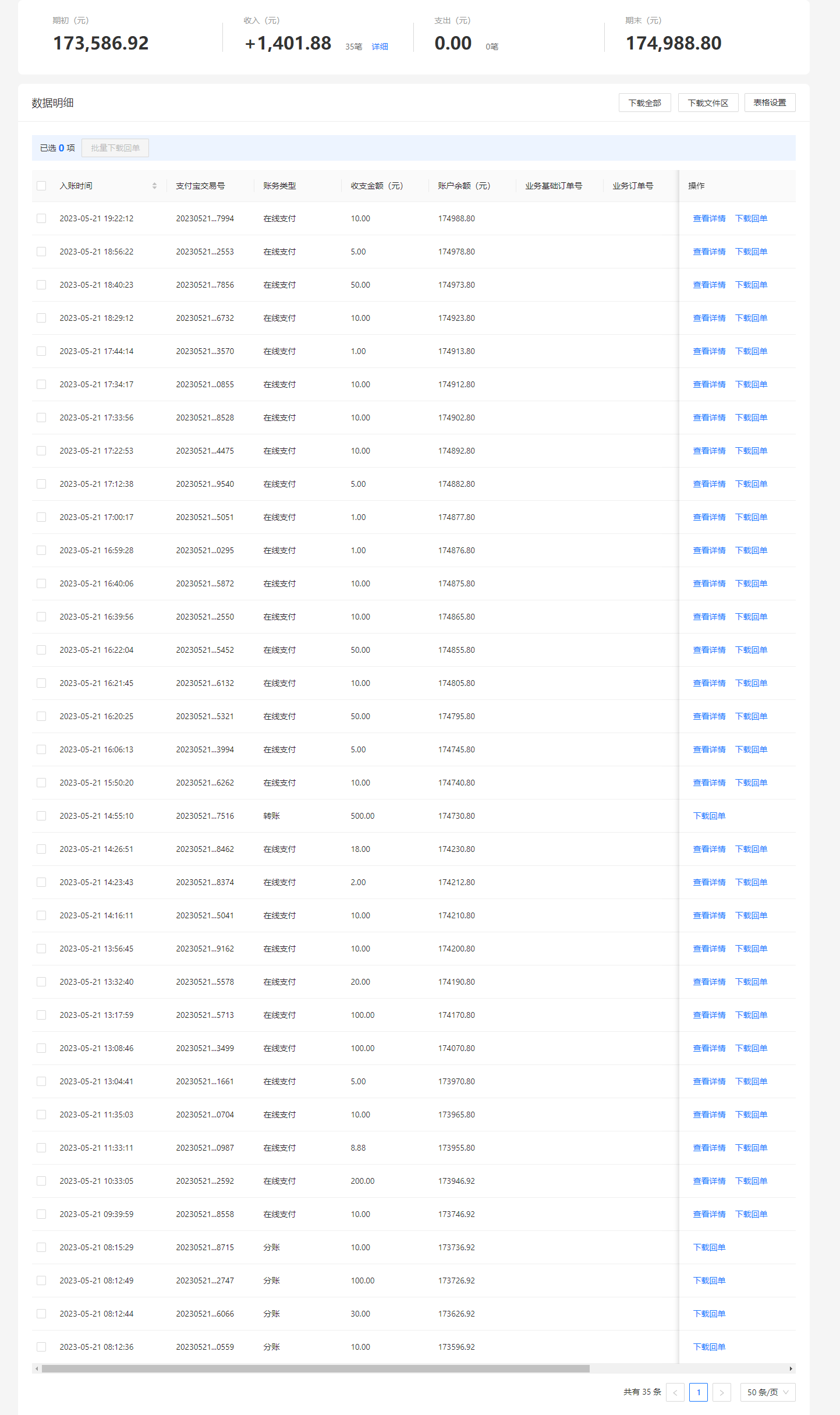Download receipt for transaction ending 2553
Viewport: 840px width, 1415px height.
click(751, 252)
